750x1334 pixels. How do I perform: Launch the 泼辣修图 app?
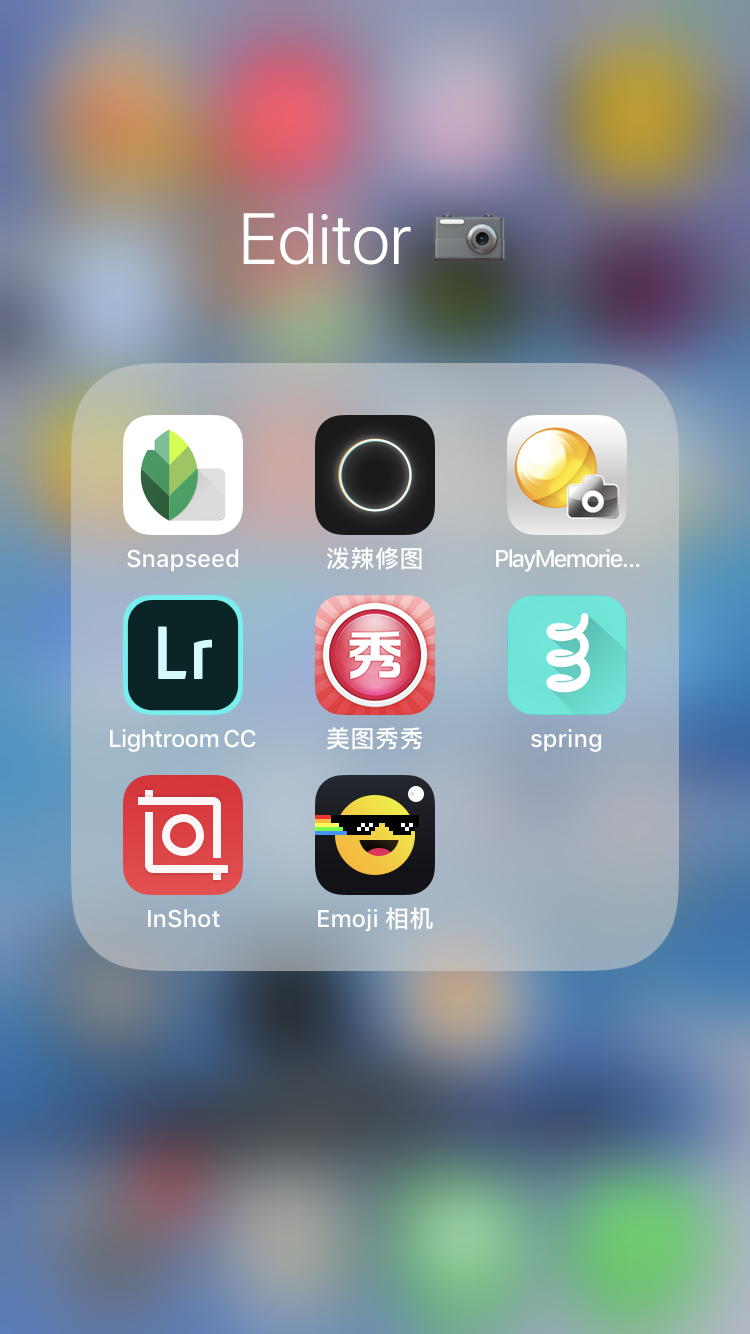point(375,475)
